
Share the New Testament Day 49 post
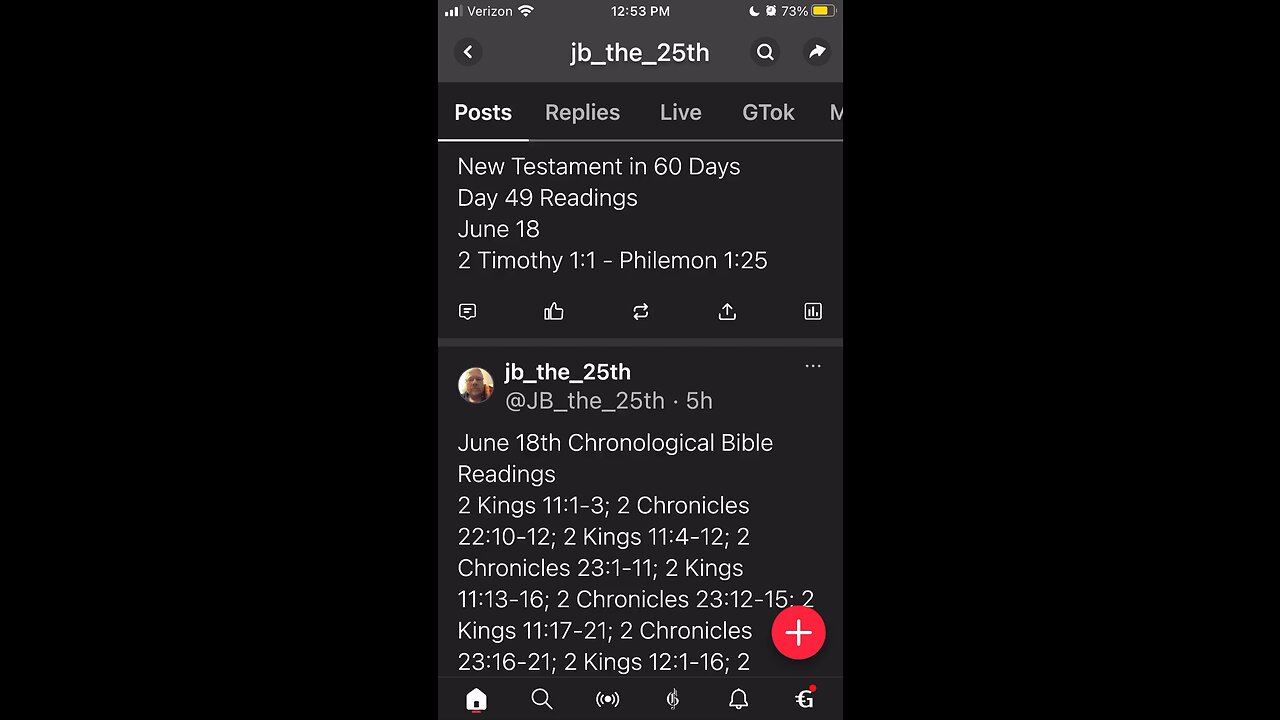coord(727,312)
